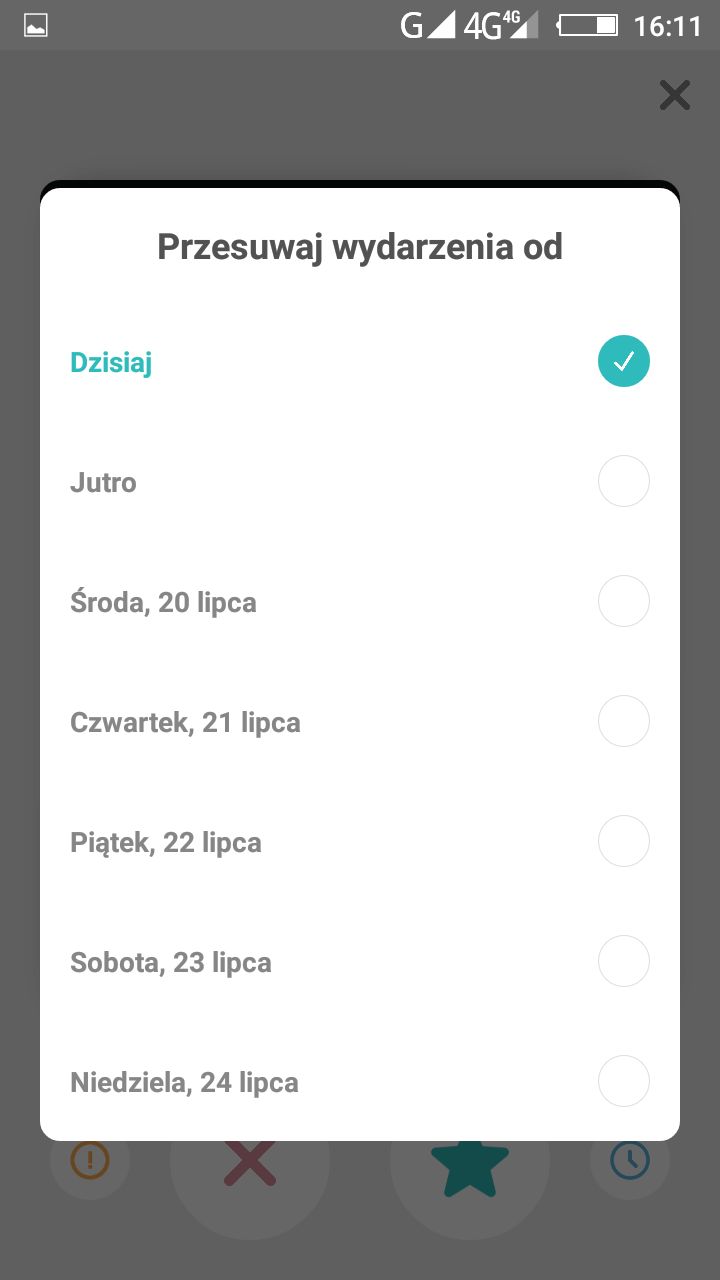Select the 'Środa, 20 lipca' option

(x=623, y=601)
